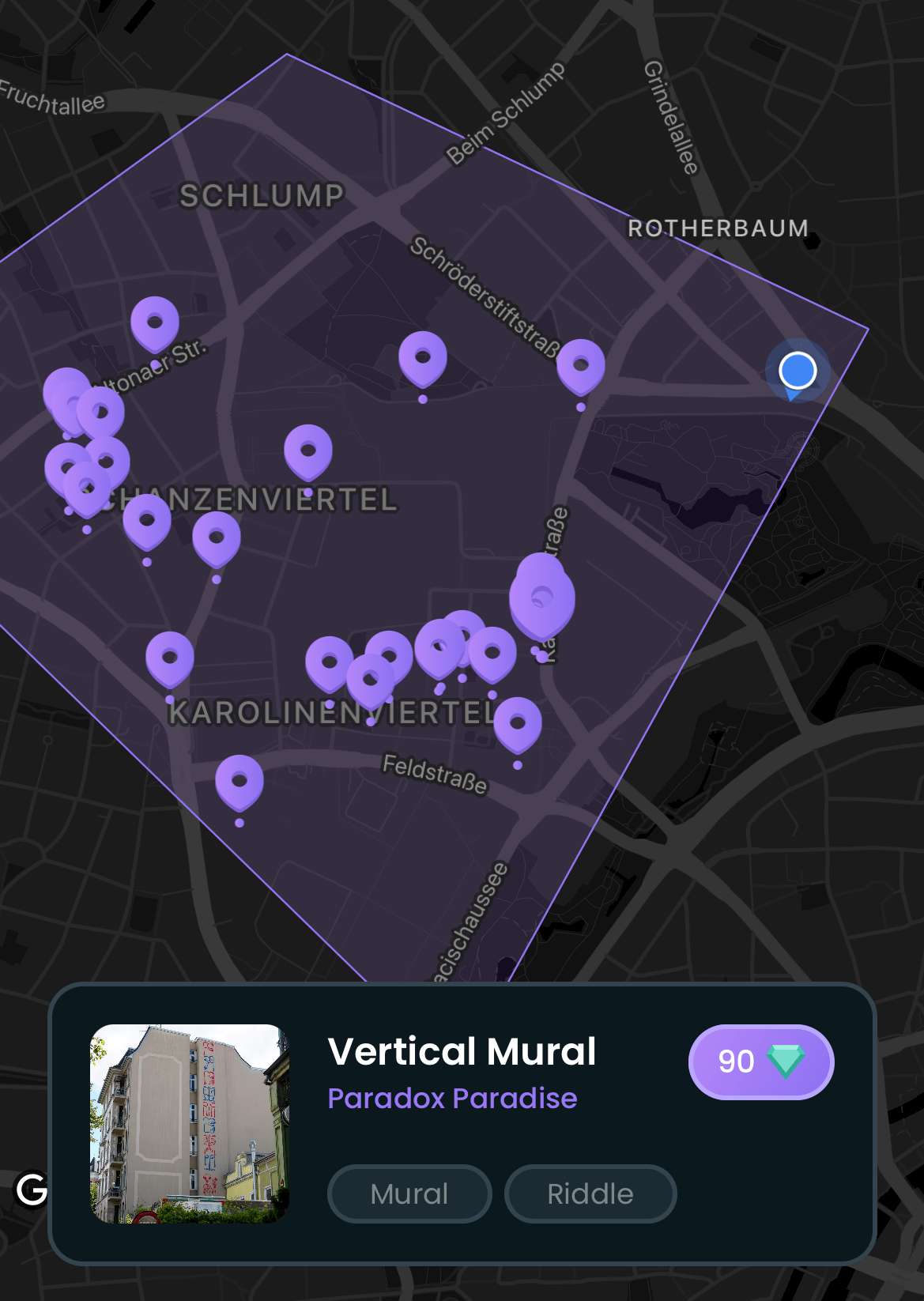This screenshot has width=924, height=1301.
Task: Tap the blue current location marker
Action: click(798, 371)
